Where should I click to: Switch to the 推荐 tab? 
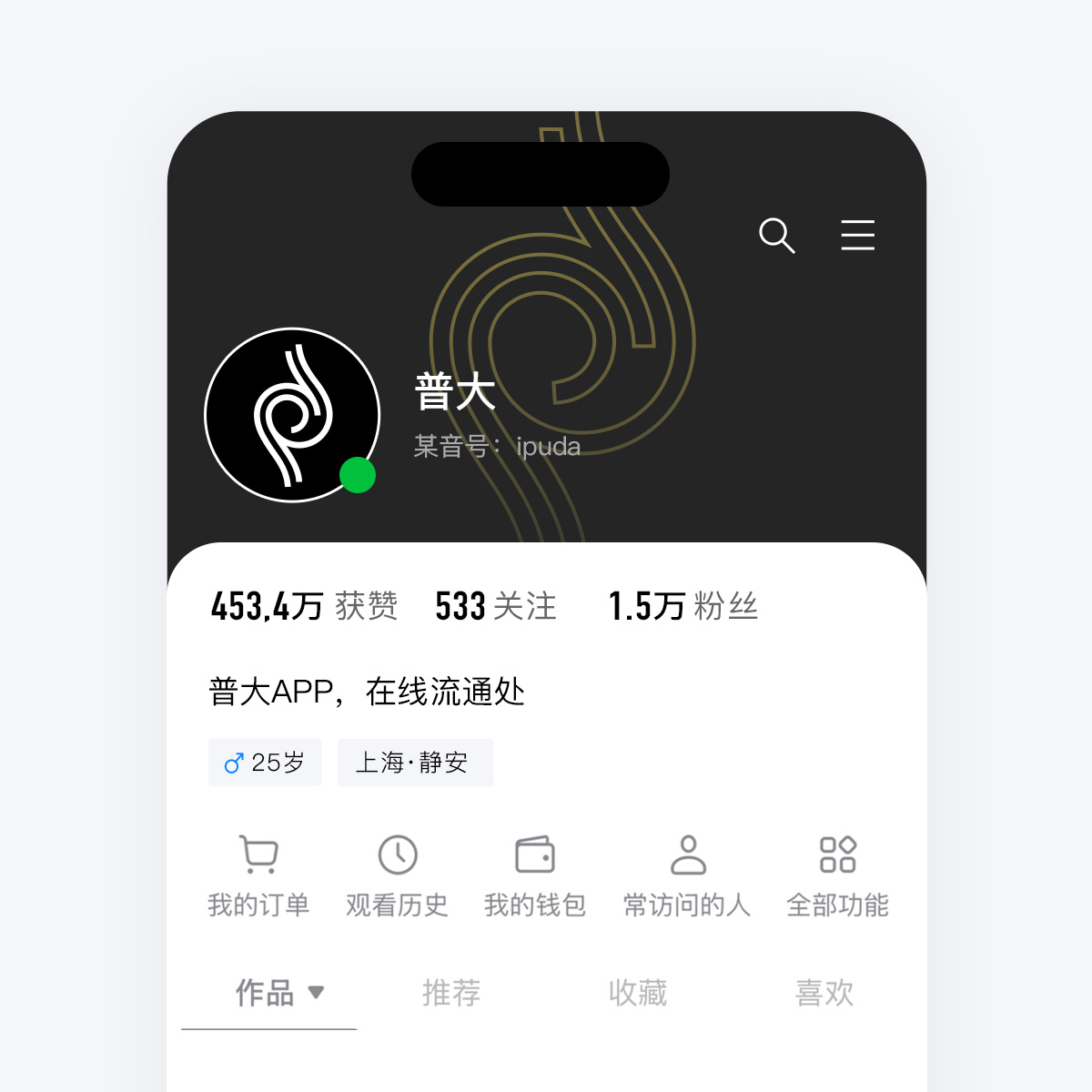pyautogui.click(x=451, y=993)
